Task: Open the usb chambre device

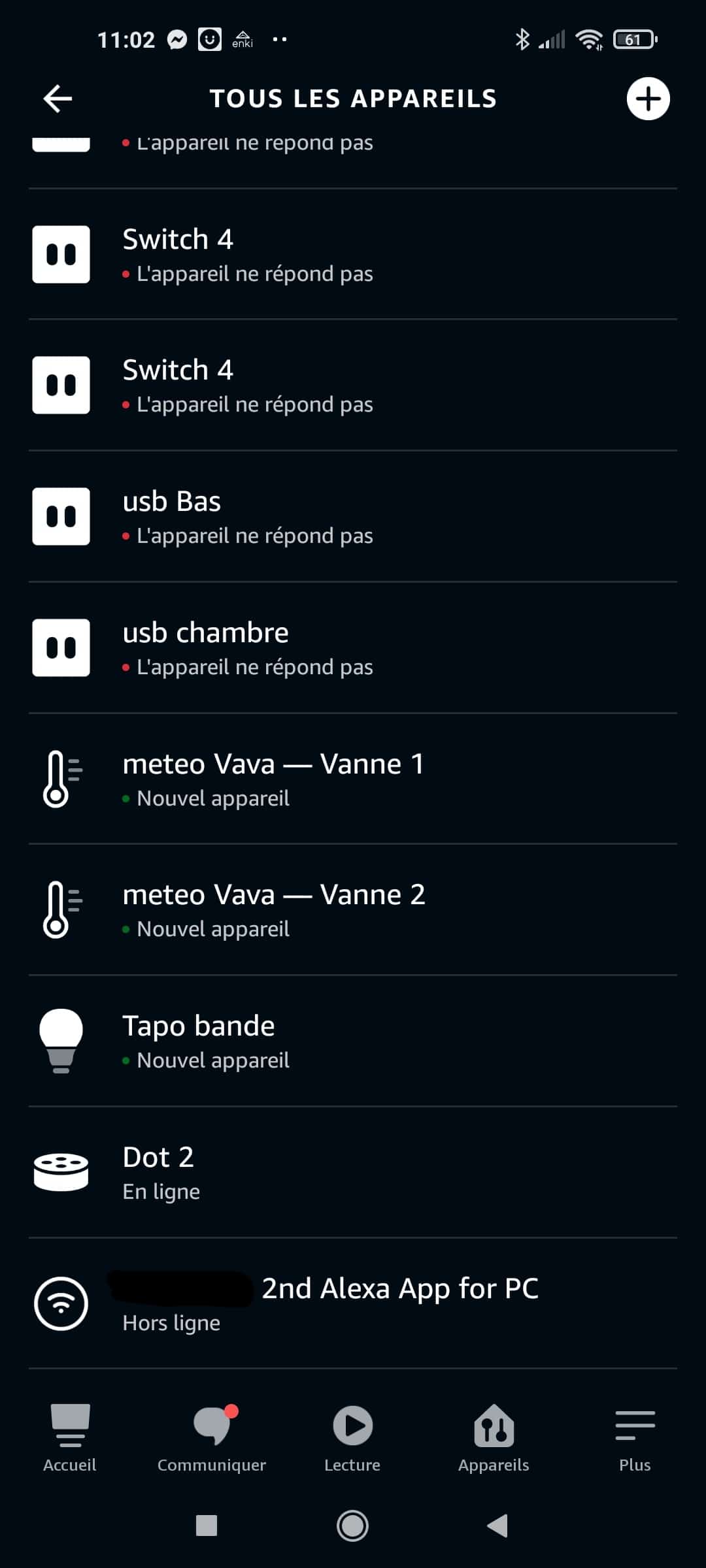Action: click(x=353, y=647)
